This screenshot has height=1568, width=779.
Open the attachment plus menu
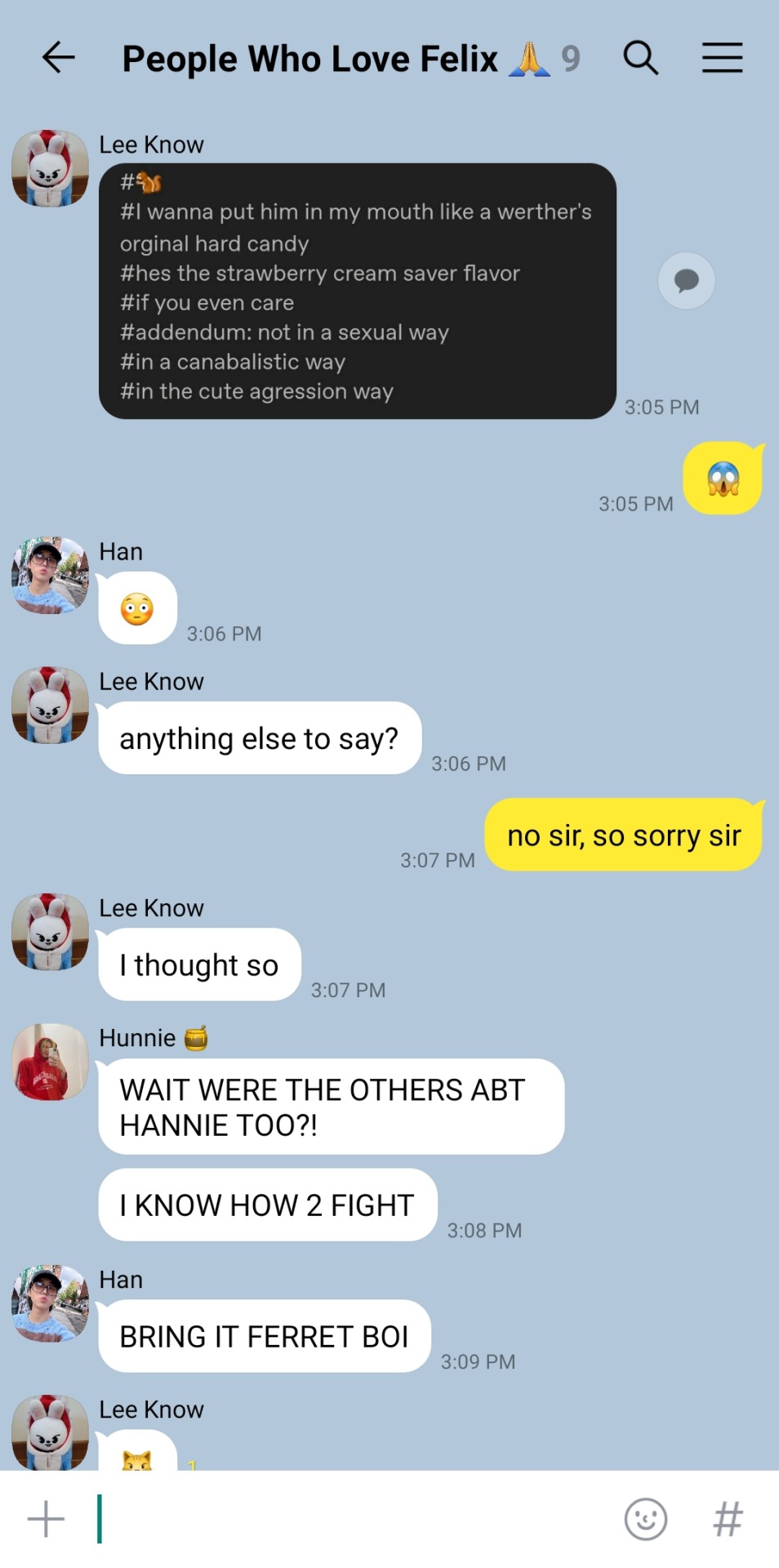click(x=46, y=1519)
